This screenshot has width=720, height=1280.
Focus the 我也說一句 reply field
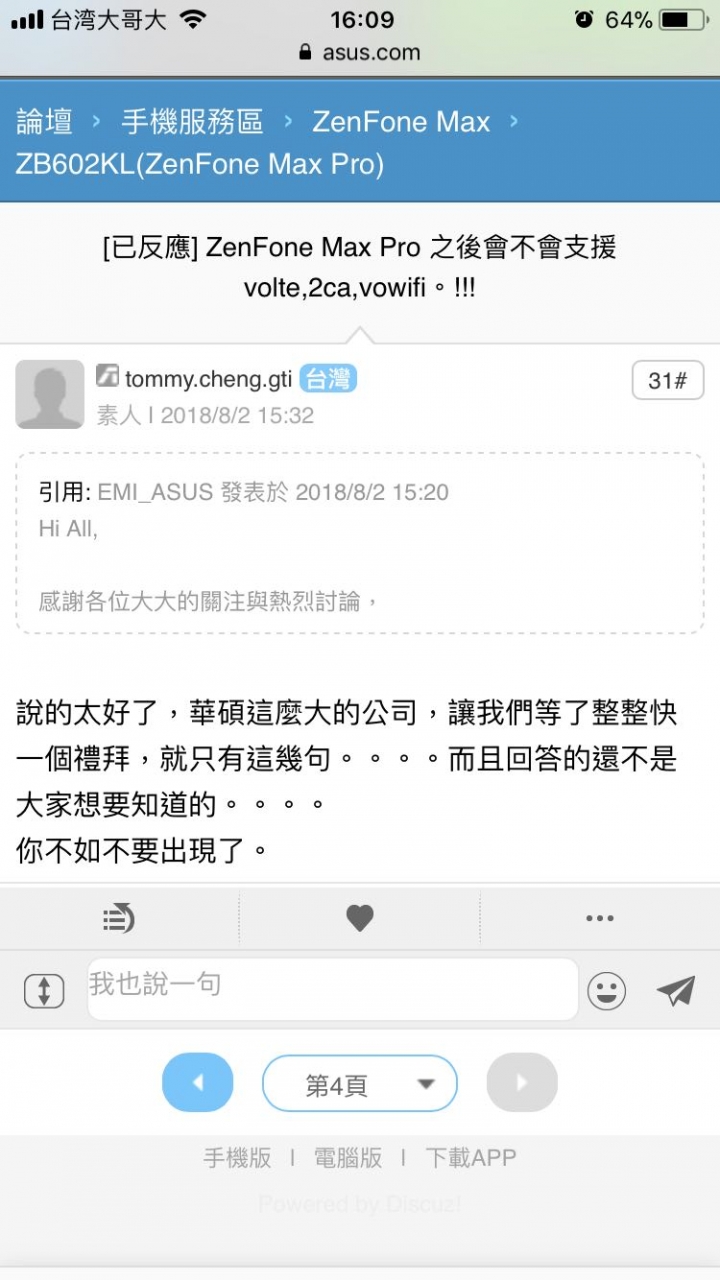coord(333,989)
